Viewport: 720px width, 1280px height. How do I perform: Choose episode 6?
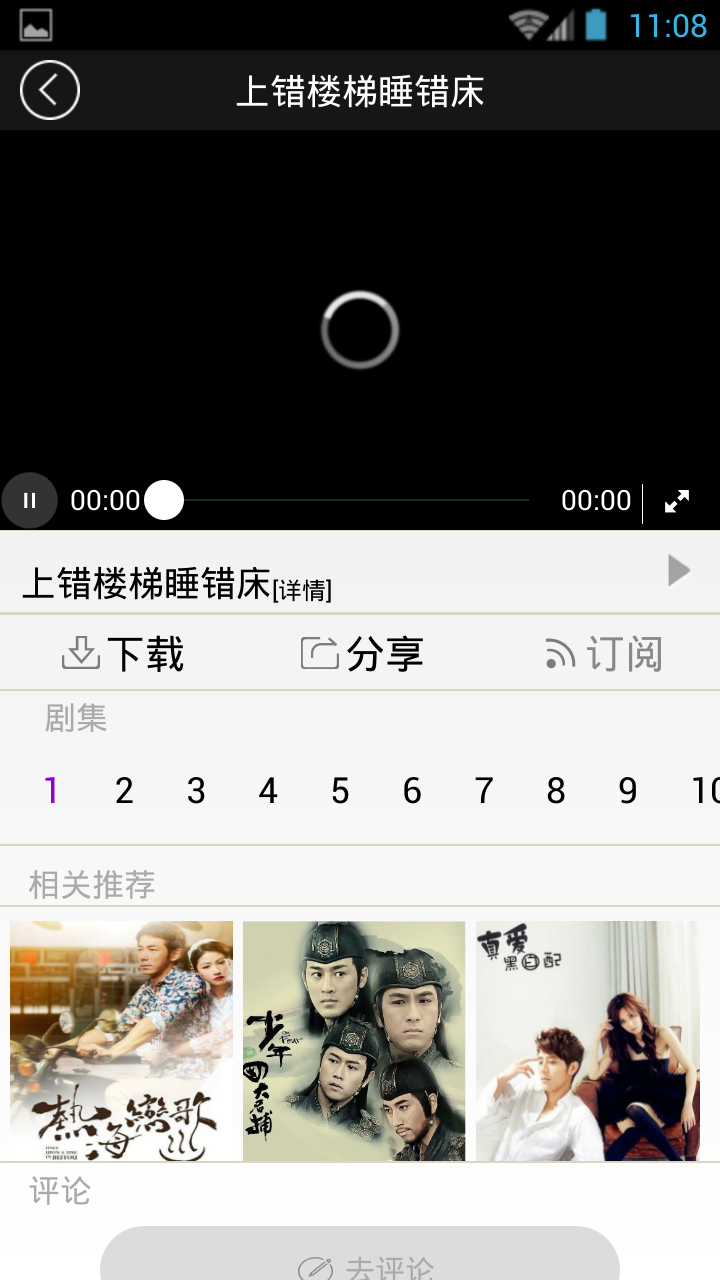click(x=412, y=791)
